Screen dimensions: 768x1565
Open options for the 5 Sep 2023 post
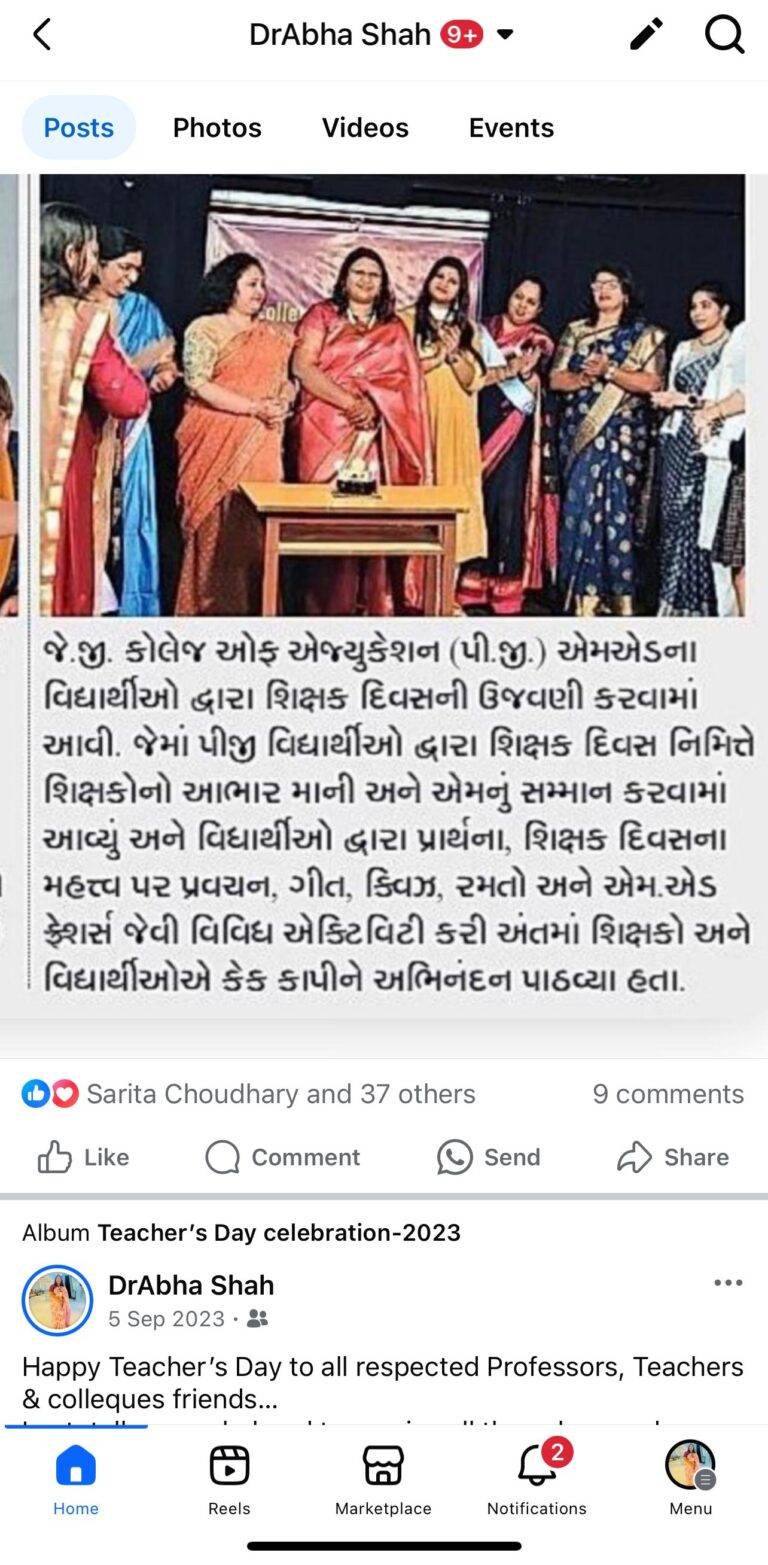coord(728,1283)
